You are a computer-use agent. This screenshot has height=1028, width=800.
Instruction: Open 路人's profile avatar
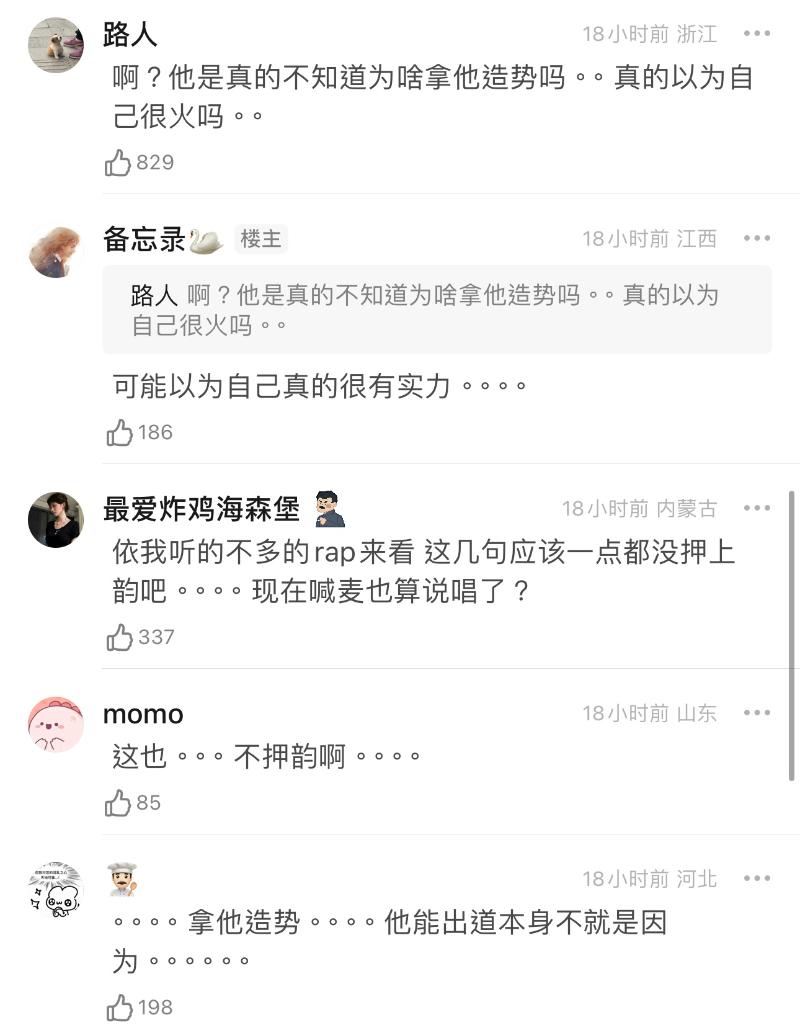(x=56, y=45)
